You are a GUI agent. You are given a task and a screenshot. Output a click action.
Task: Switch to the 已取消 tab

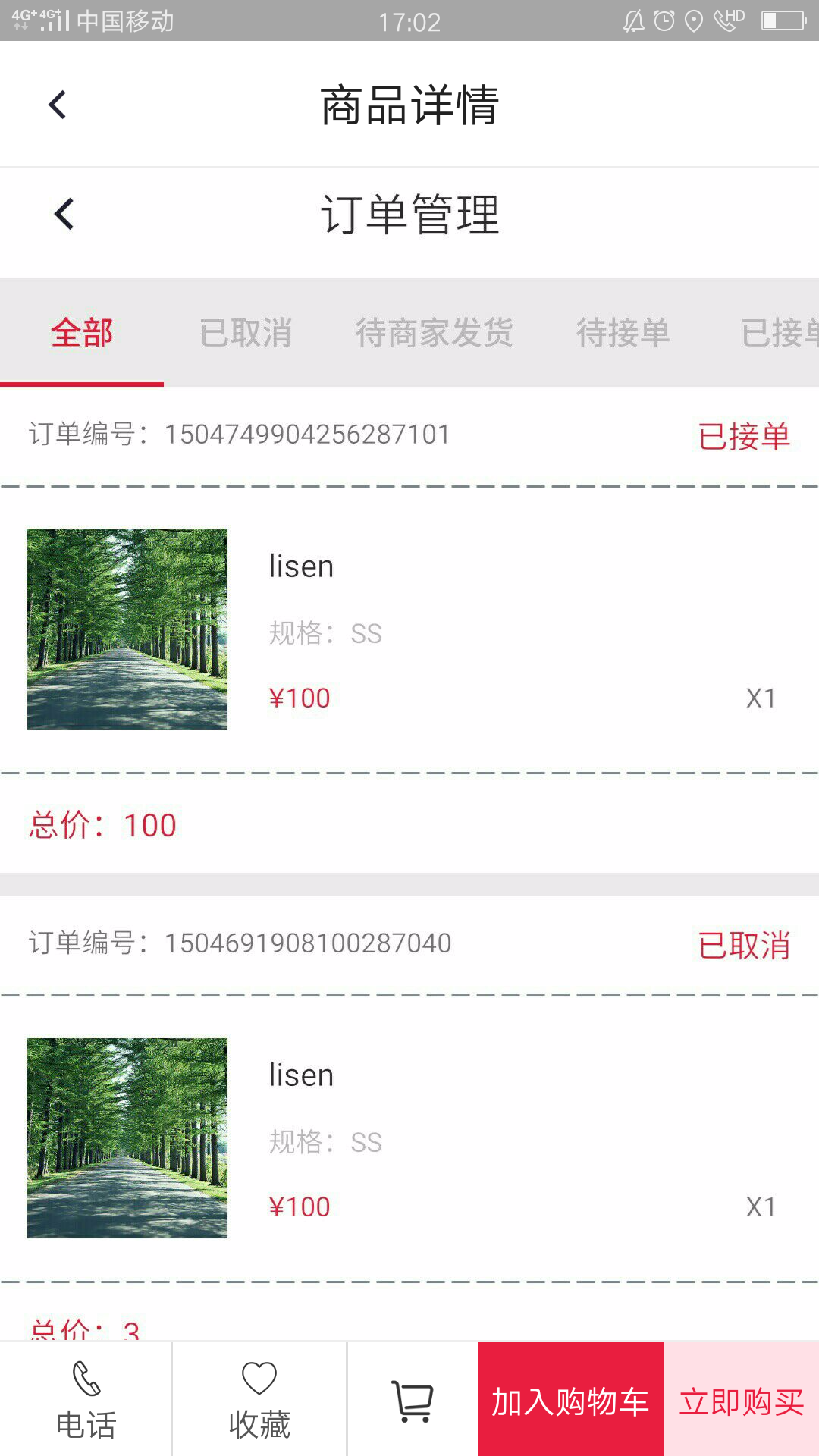tap(246, 333)
